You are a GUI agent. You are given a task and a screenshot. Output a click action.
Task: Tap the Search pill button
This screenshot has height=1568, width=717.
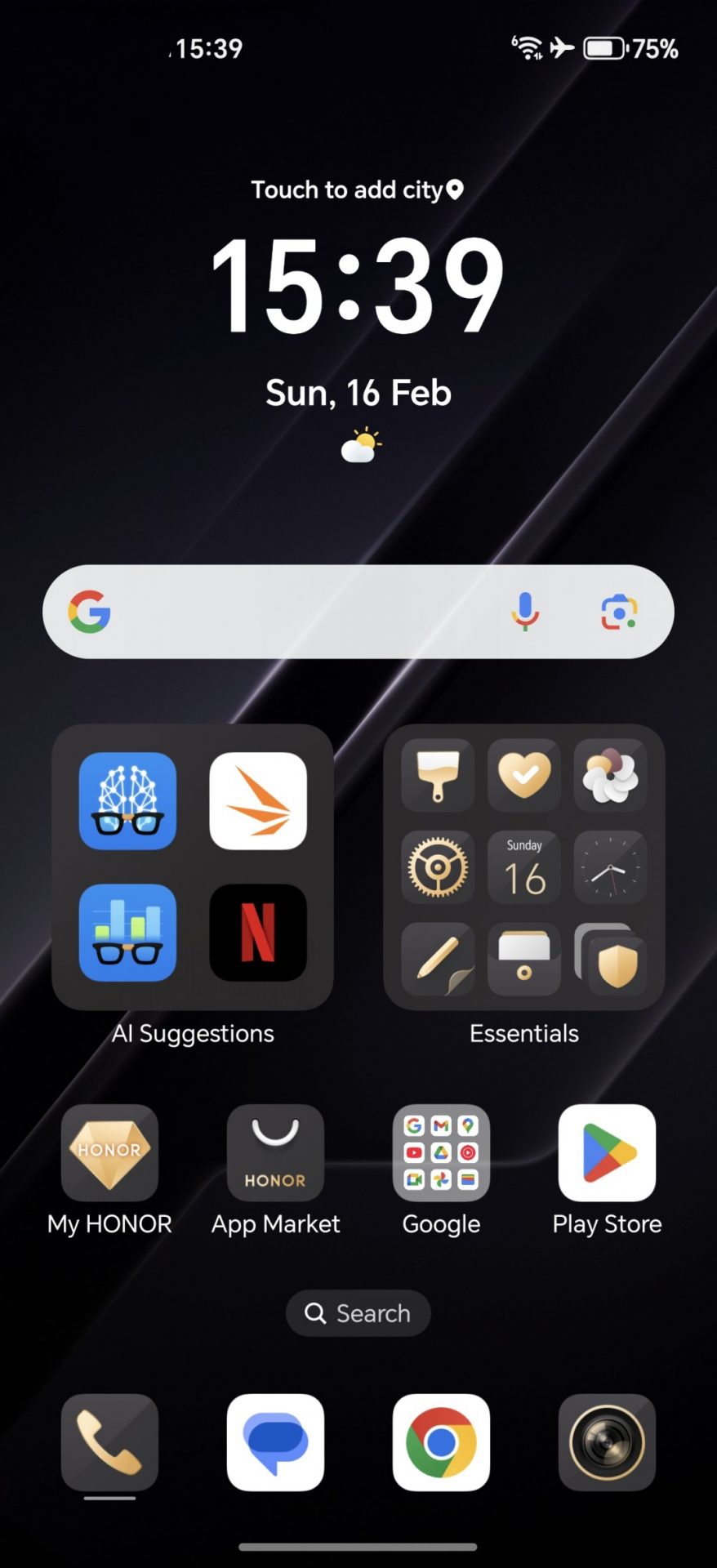click(x=358, y=1313)
